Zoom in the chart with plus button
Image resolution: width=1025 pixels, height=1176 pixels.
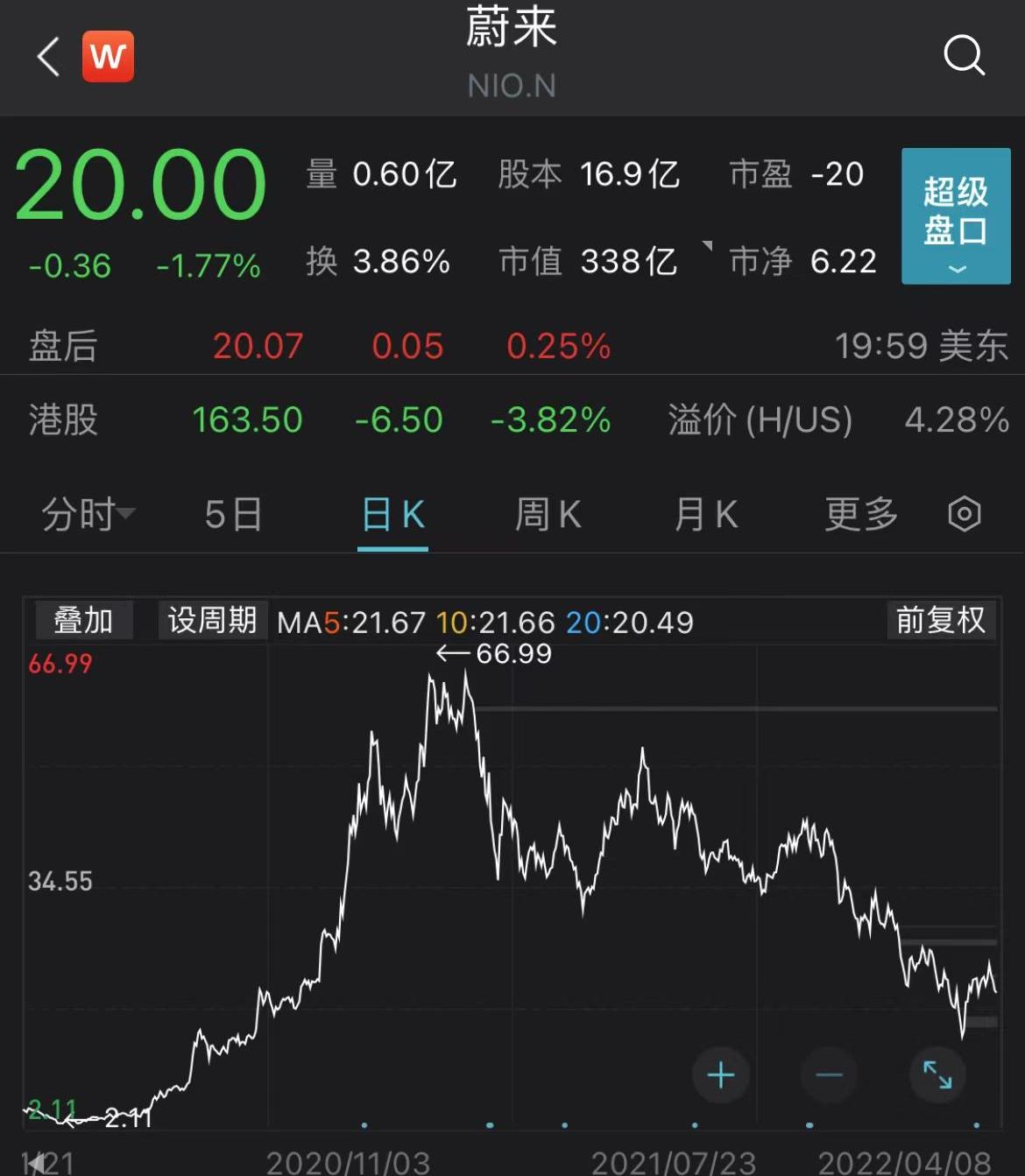coord(720,1074)
